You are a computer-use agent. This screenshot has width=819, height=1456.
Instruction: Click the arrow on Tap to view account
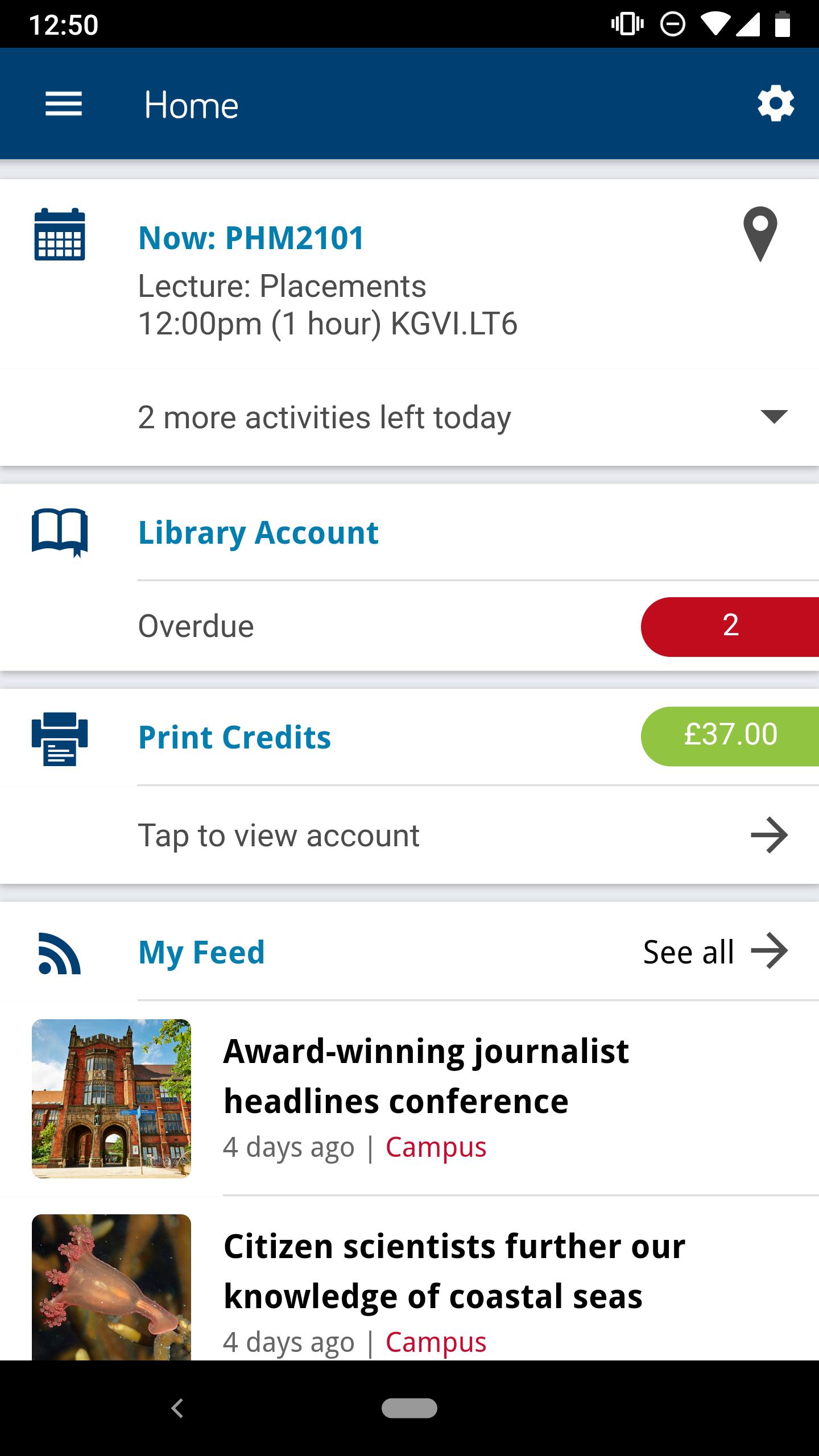click(x=769, y=835)
